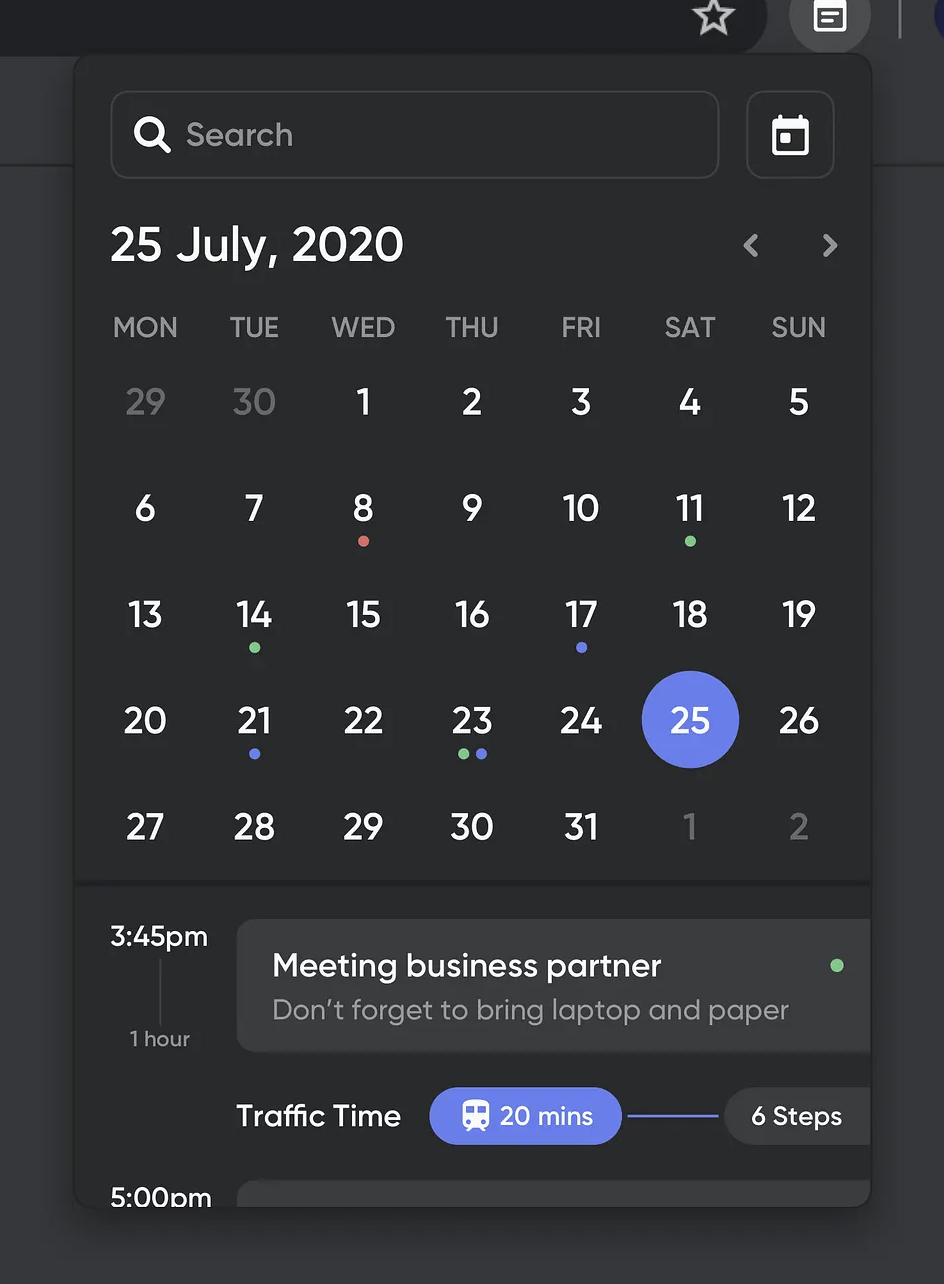Select June 30 in the previous month

point(254,402)
